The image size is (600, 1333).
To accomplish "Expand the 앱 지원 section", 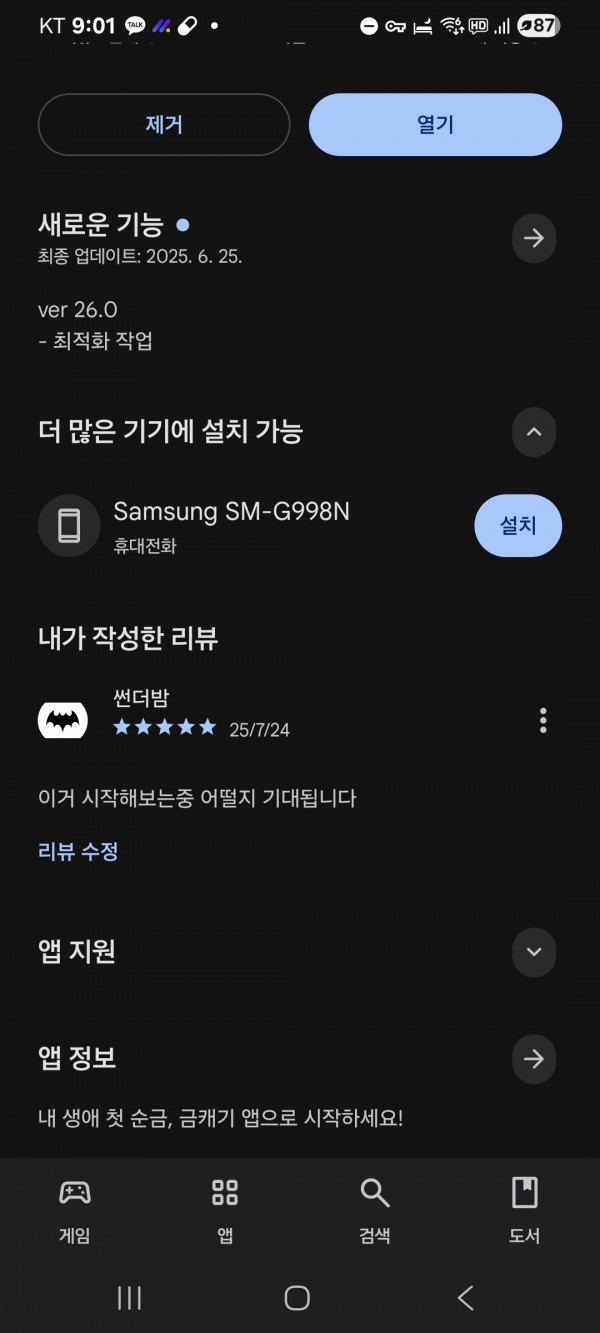I will [x=534, y=951].
